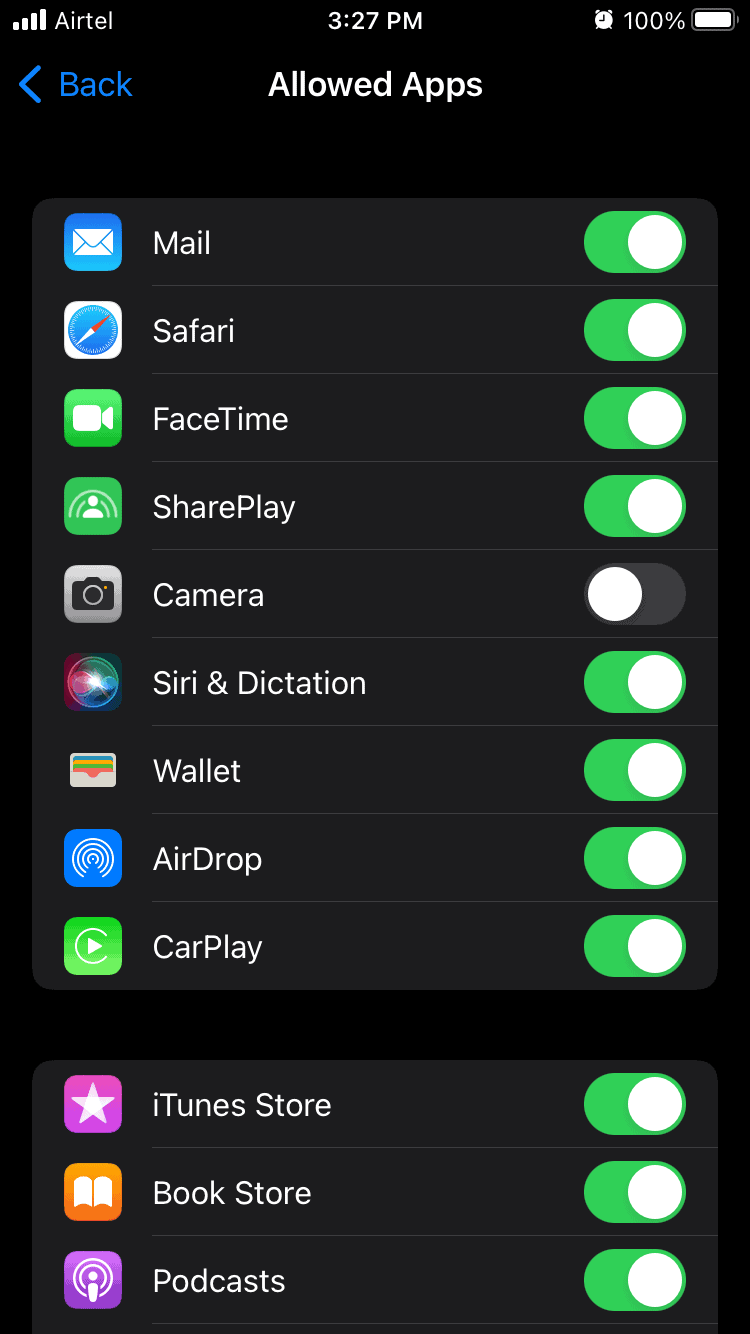
Task: Click the Mail app icon
Action: pyautogui.click(x=92, y=242)
